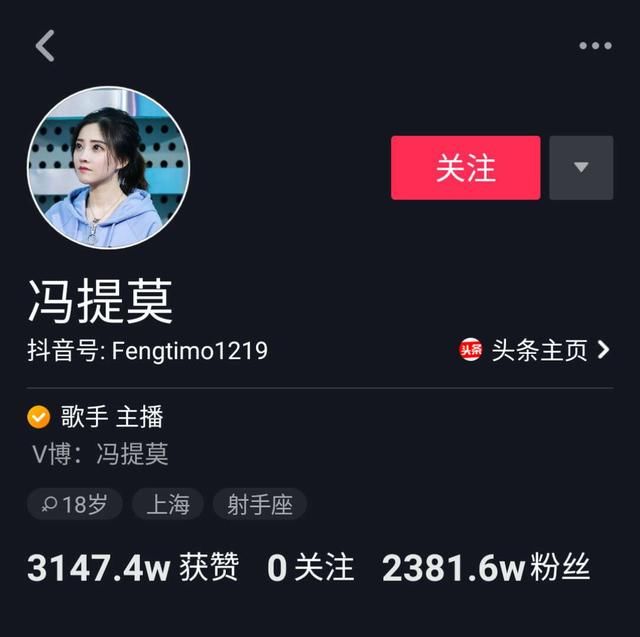Tap the red 关注 follow button
Screen dimensions: 640x637
click(x=465, y=168)
